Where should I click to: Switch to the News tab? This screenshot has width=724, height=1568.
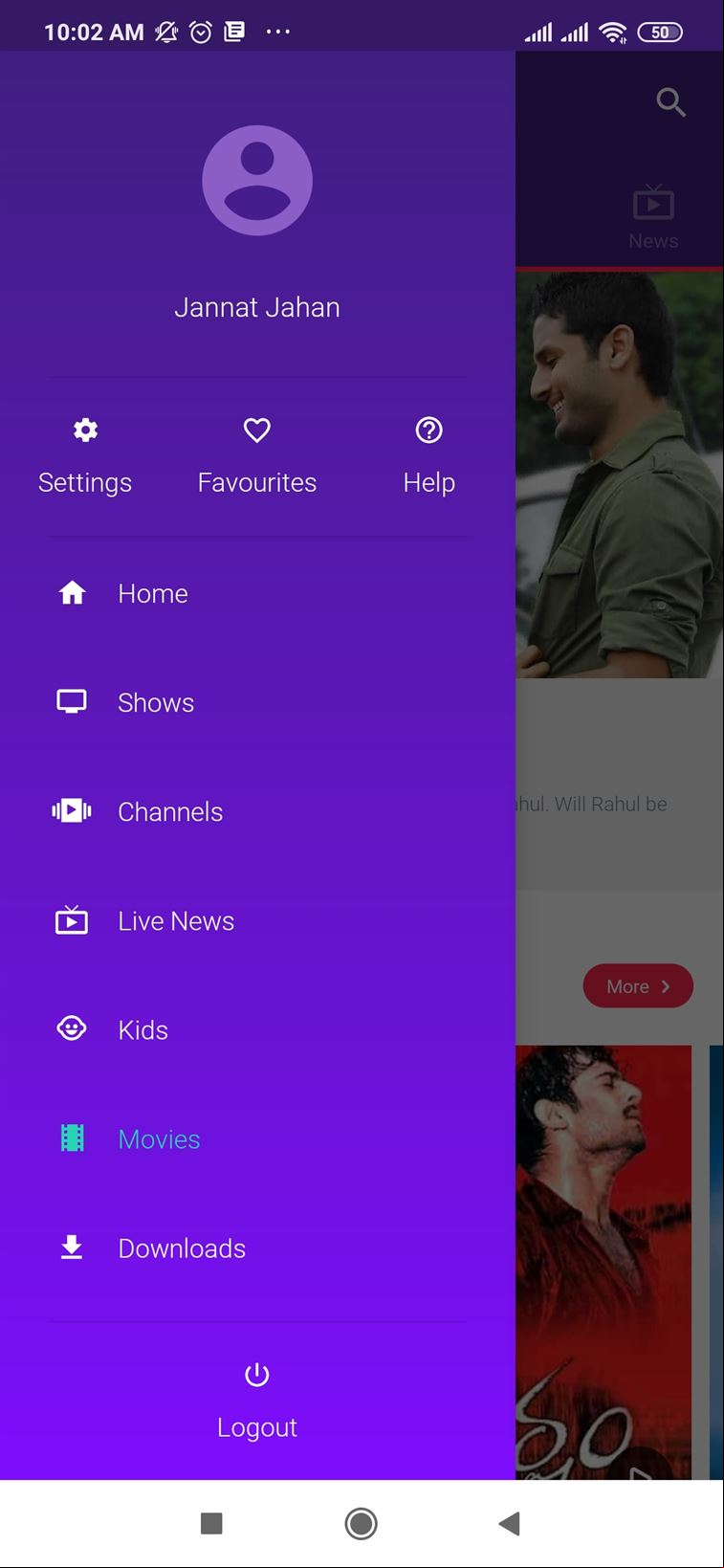click(x=653, y=217)
